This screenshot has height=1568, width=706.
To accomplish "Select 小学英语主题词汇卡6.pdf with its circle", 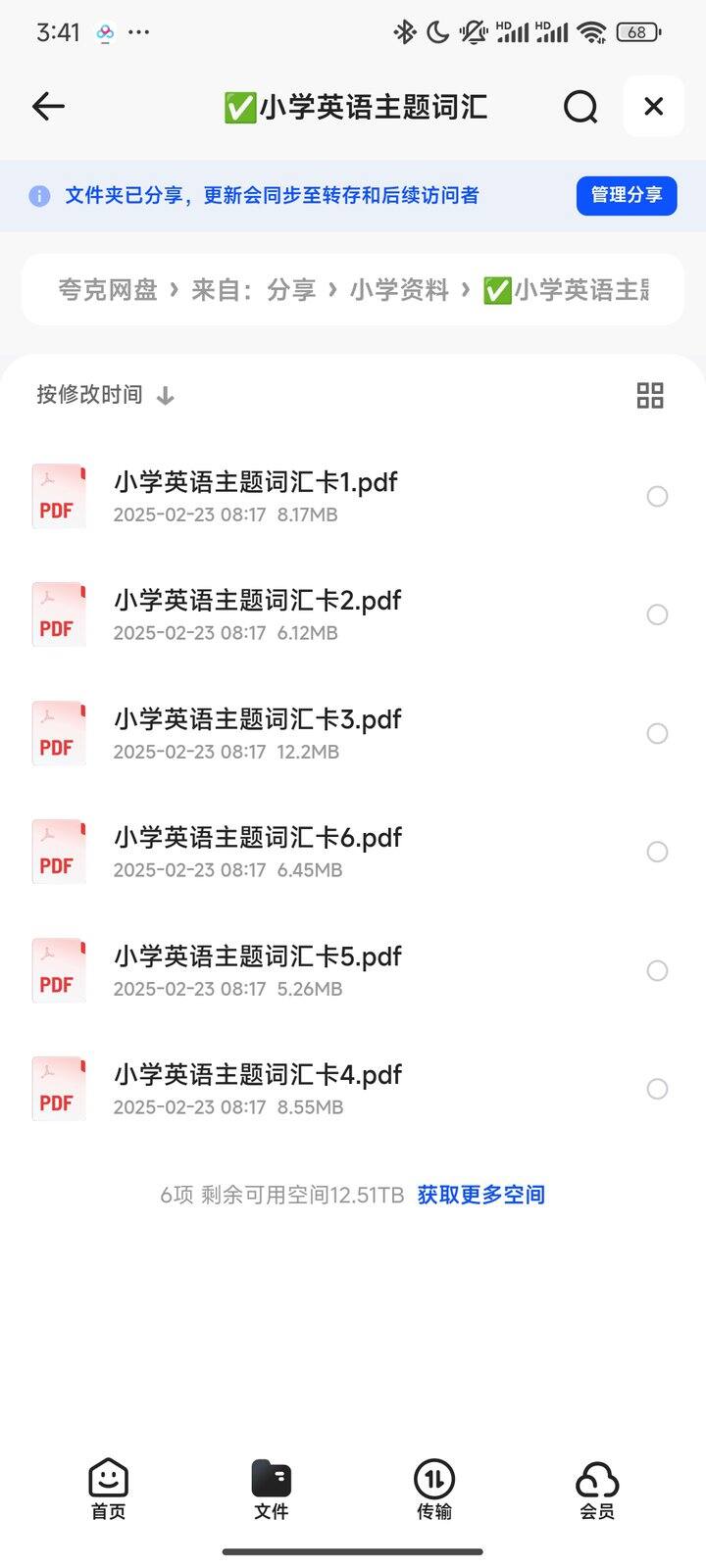I will [x=657, y=852].
